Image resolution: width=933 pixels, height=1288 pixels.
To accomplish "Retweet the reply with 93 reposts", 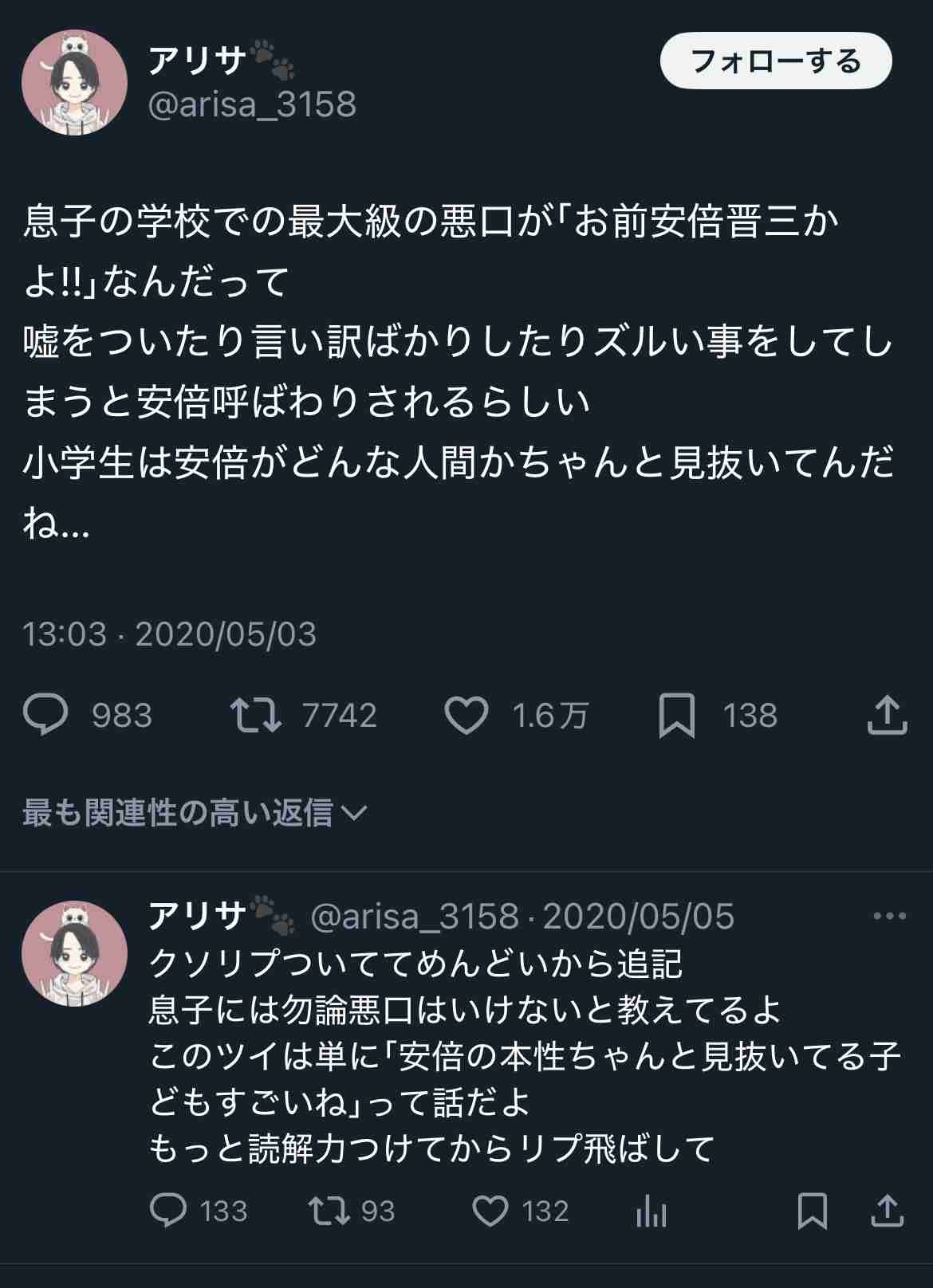I will [x=329, y=1211].
